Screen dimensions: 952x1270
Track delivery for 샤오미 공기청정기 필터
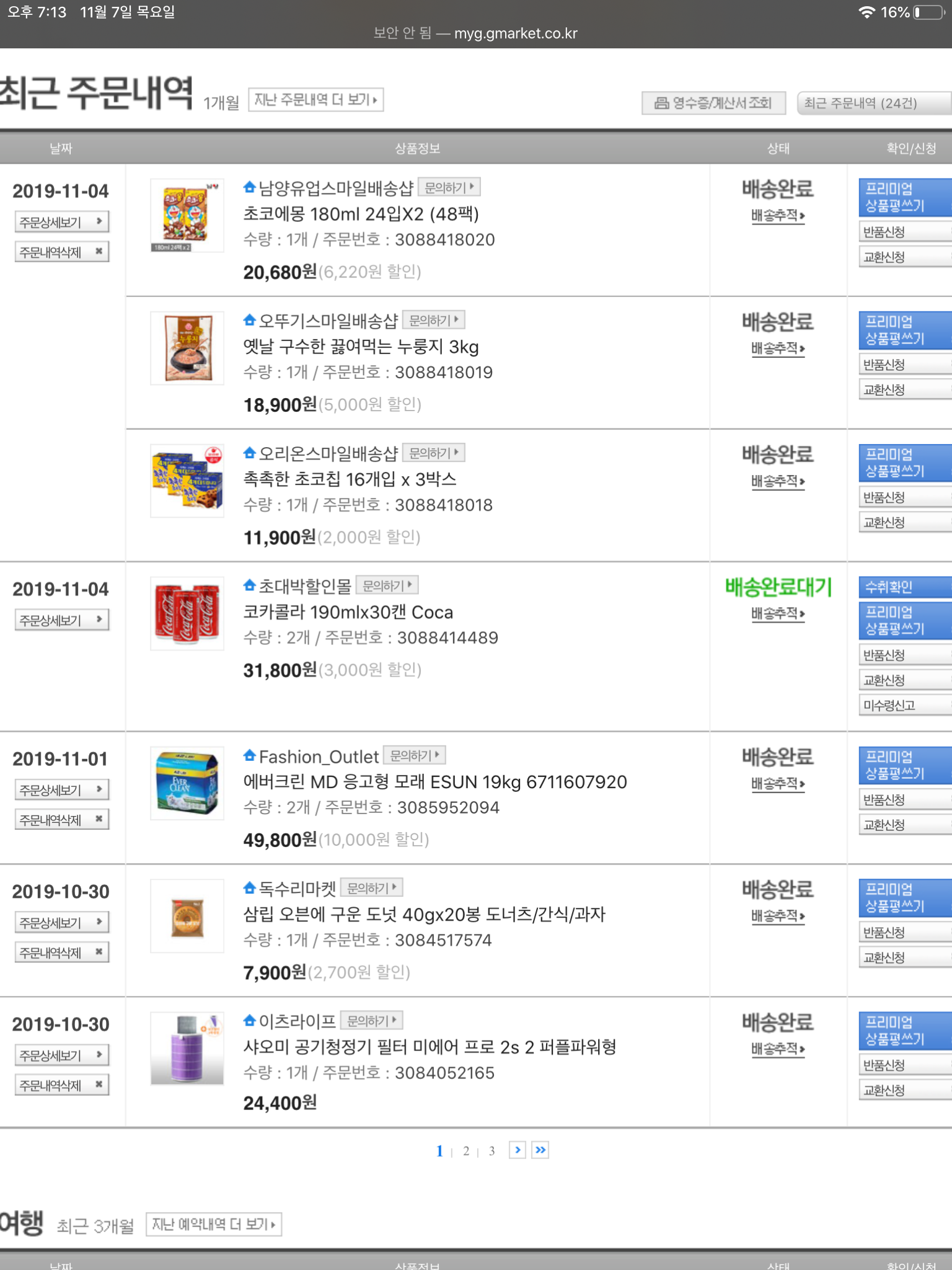(x=777, y=1049)
